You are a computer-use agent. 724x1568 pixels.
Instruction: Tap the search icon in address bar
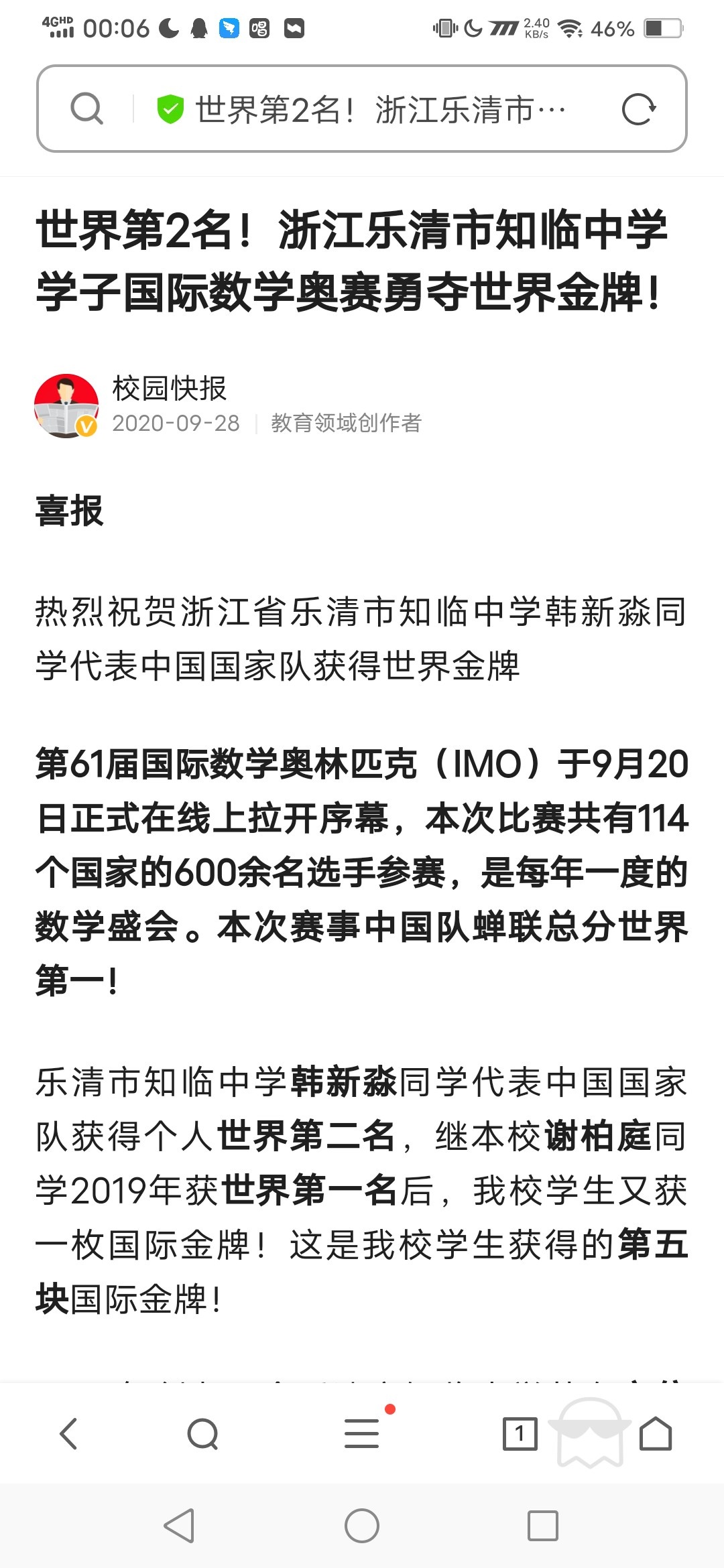click(x=87, y=109)
